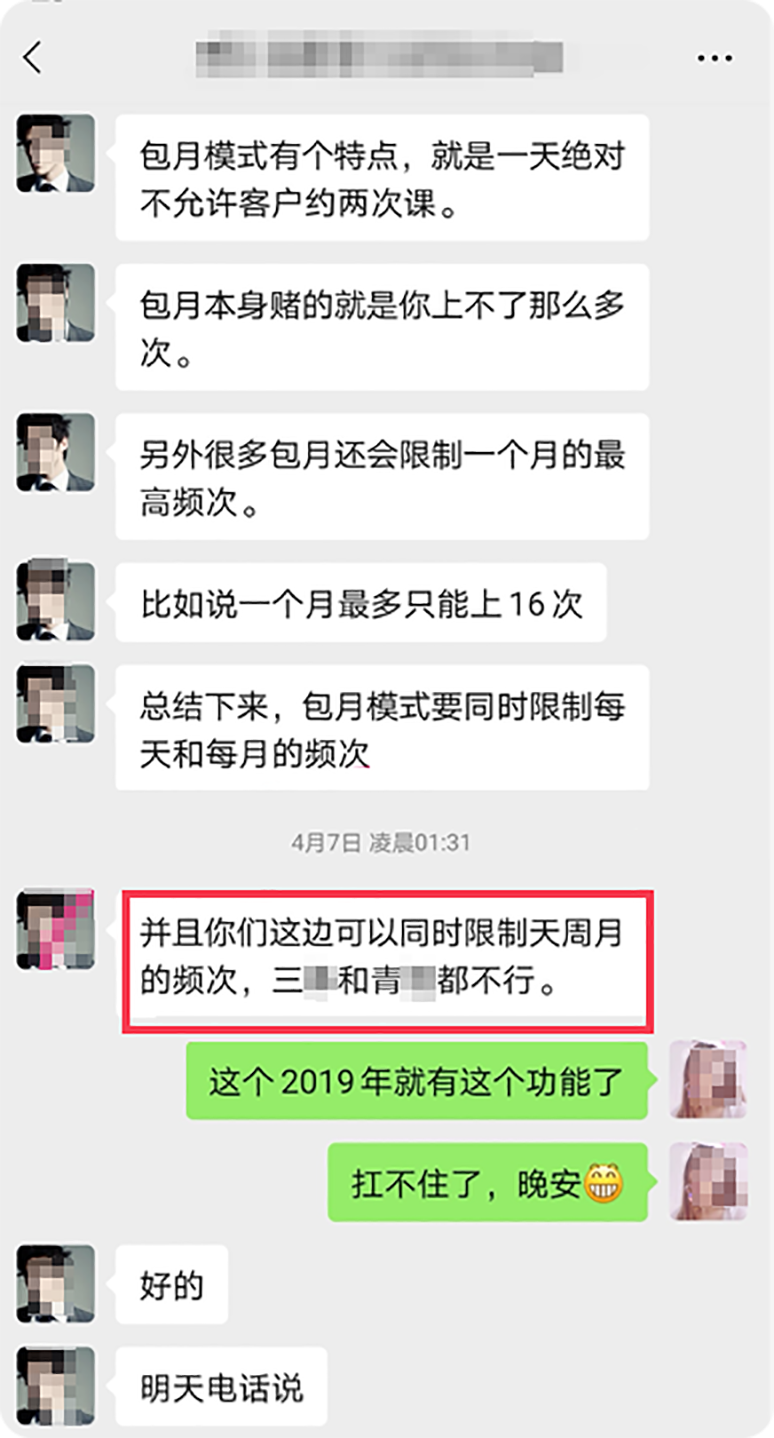Open the chat's three-dot menu
This screenshot has width=774, height=1438.
coord(714,58)
